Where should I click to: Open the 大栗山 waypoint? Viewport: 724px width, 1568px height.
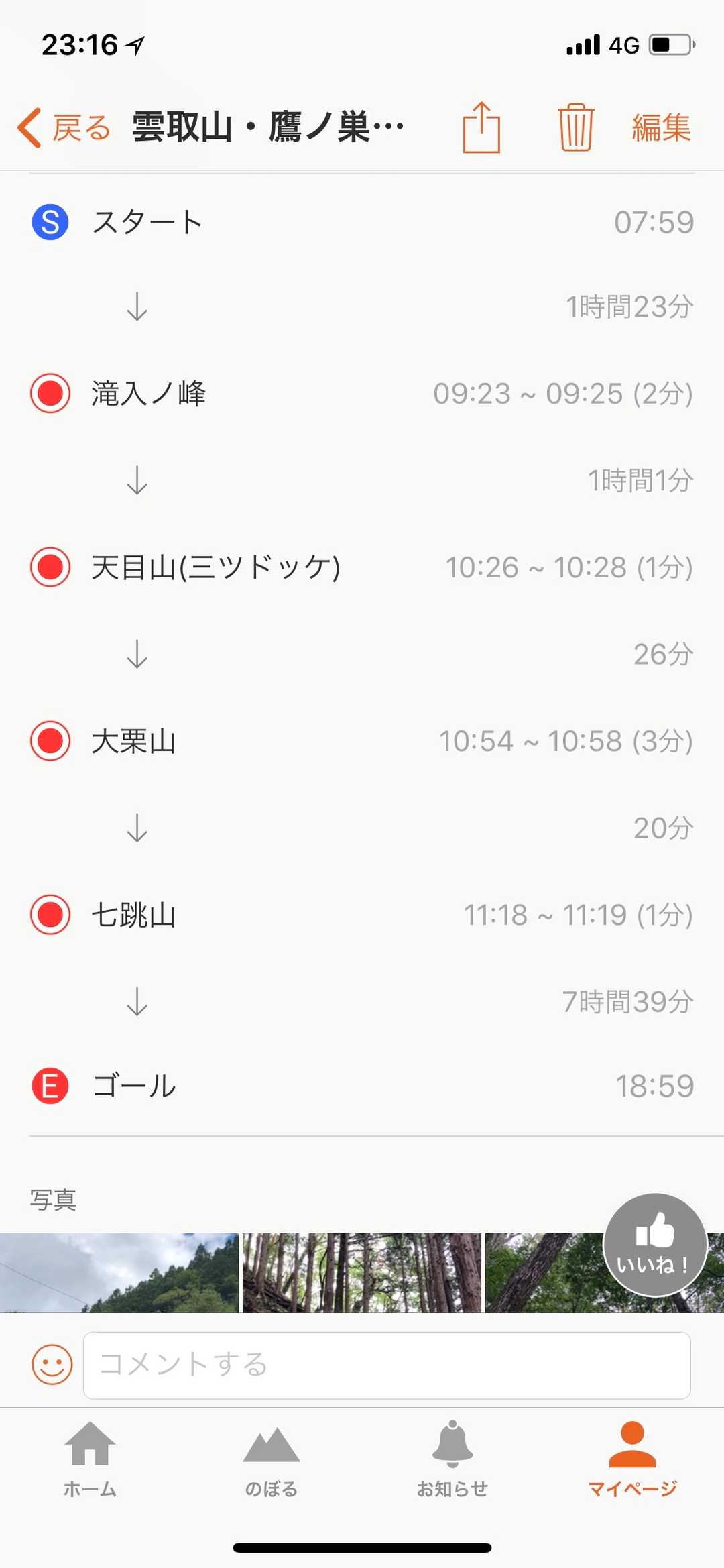(x=133, y=741)
